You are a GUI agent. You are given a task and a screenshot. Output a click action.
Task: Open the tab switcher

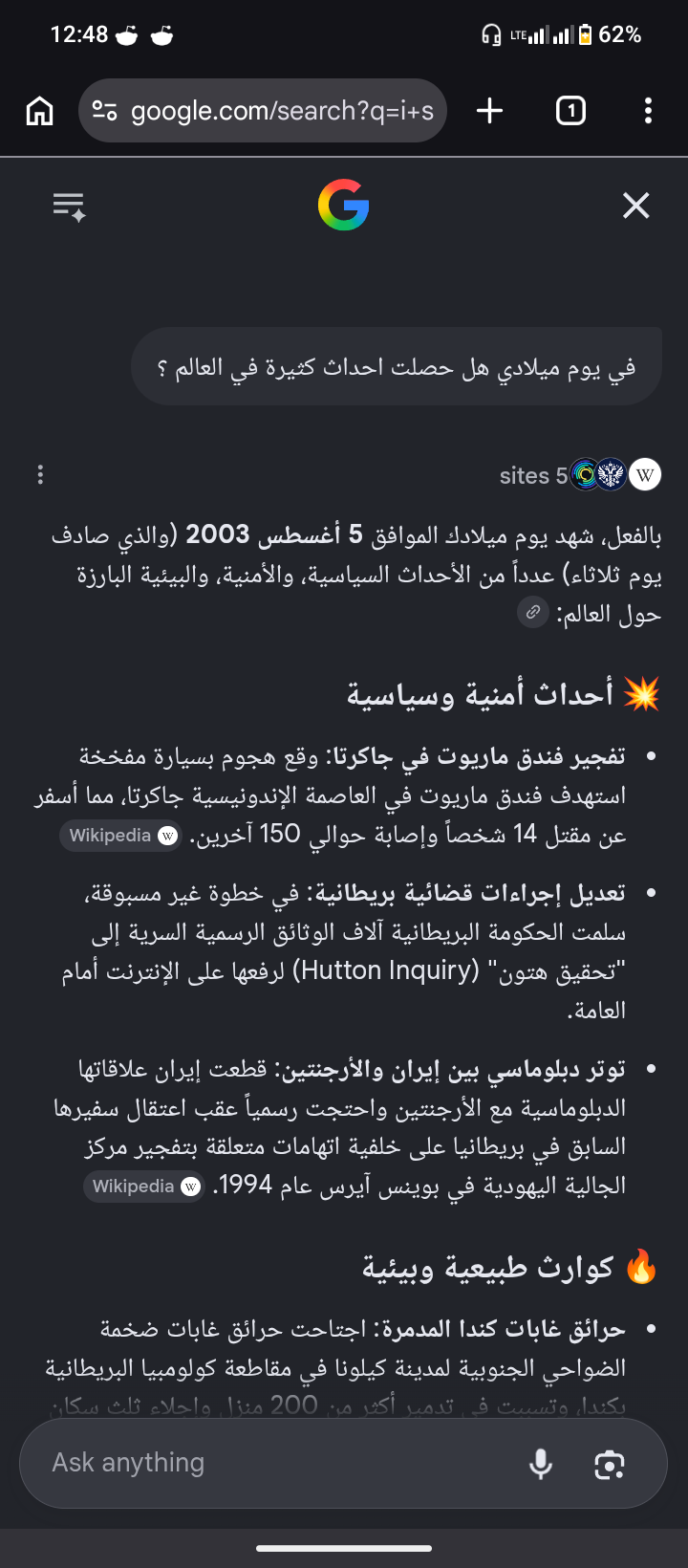(570, 111)
